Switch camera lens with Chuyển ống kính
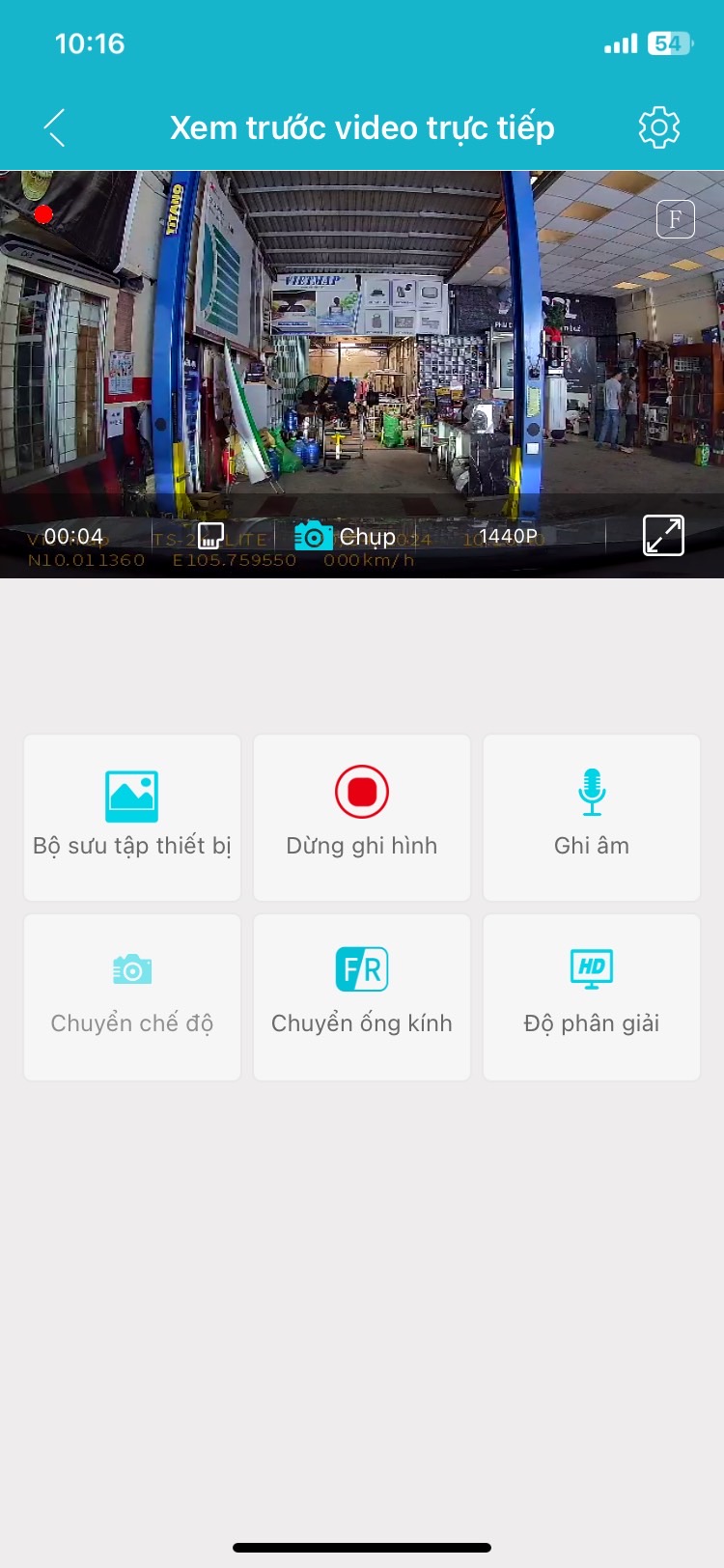This screenshot has width=724, height=1568. pyautogui.click(x=362, y=996)
